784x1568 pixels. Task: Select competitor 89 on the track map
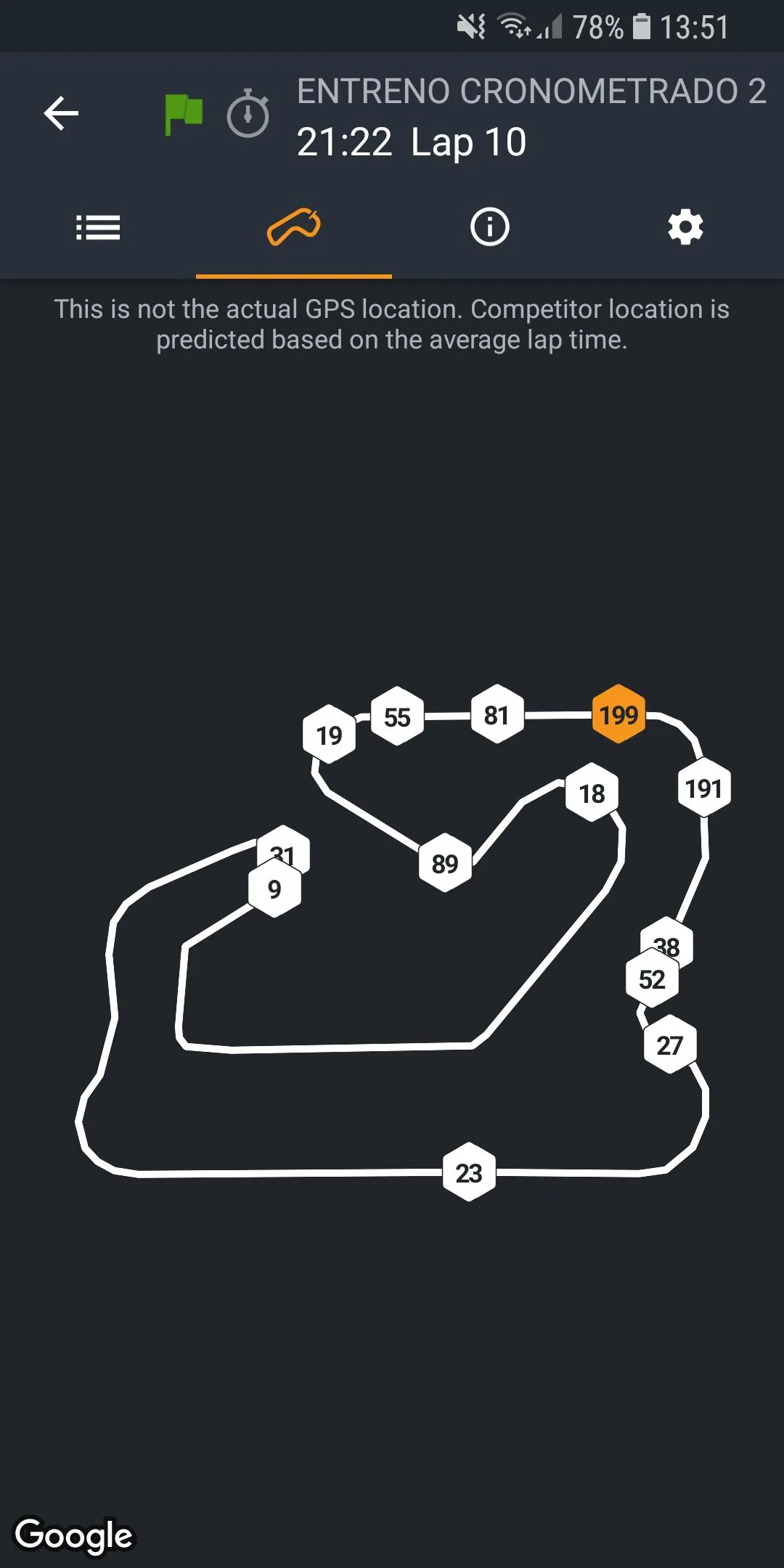coord(445,864)
